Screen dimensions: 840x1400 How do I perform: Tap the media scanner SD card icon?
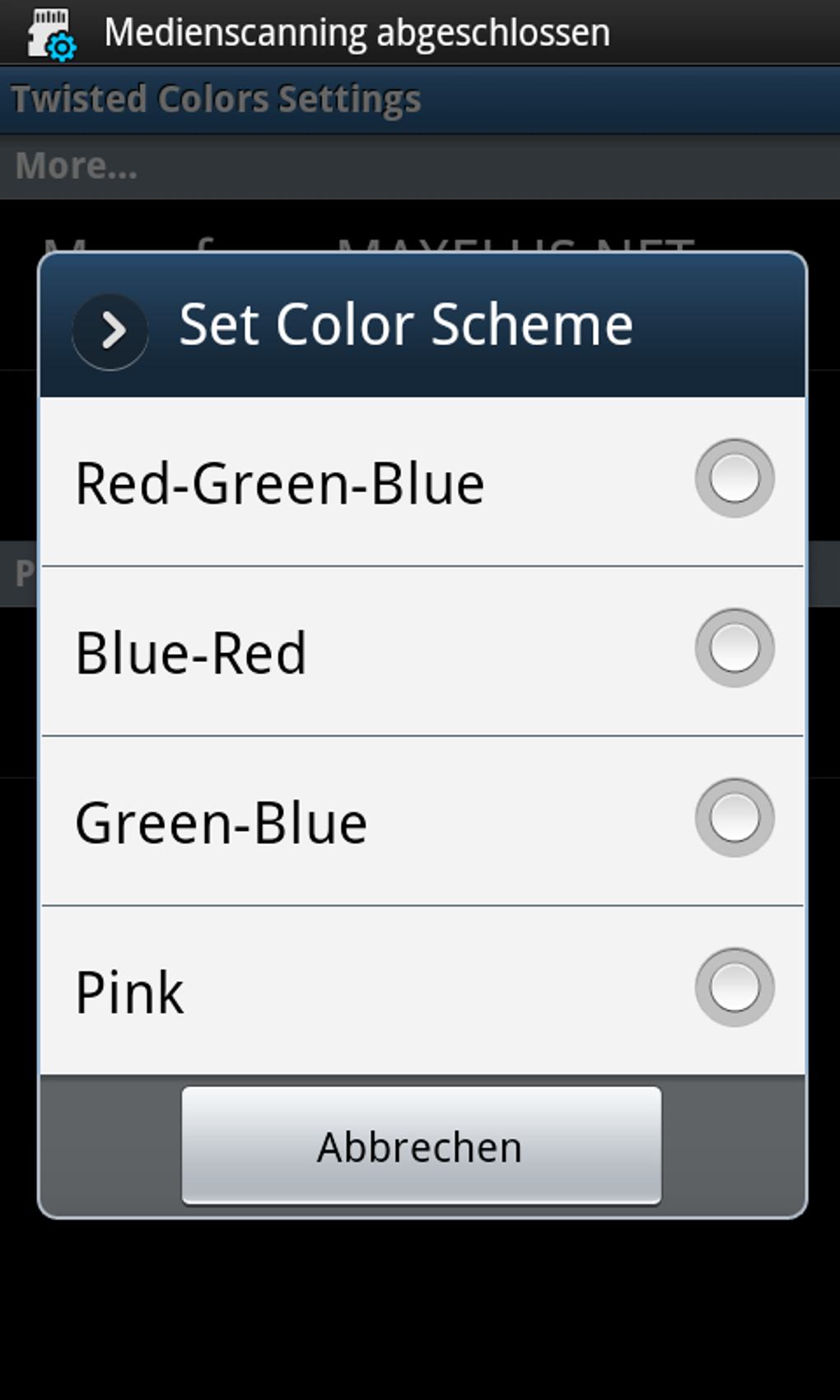[x=45, y=31]
